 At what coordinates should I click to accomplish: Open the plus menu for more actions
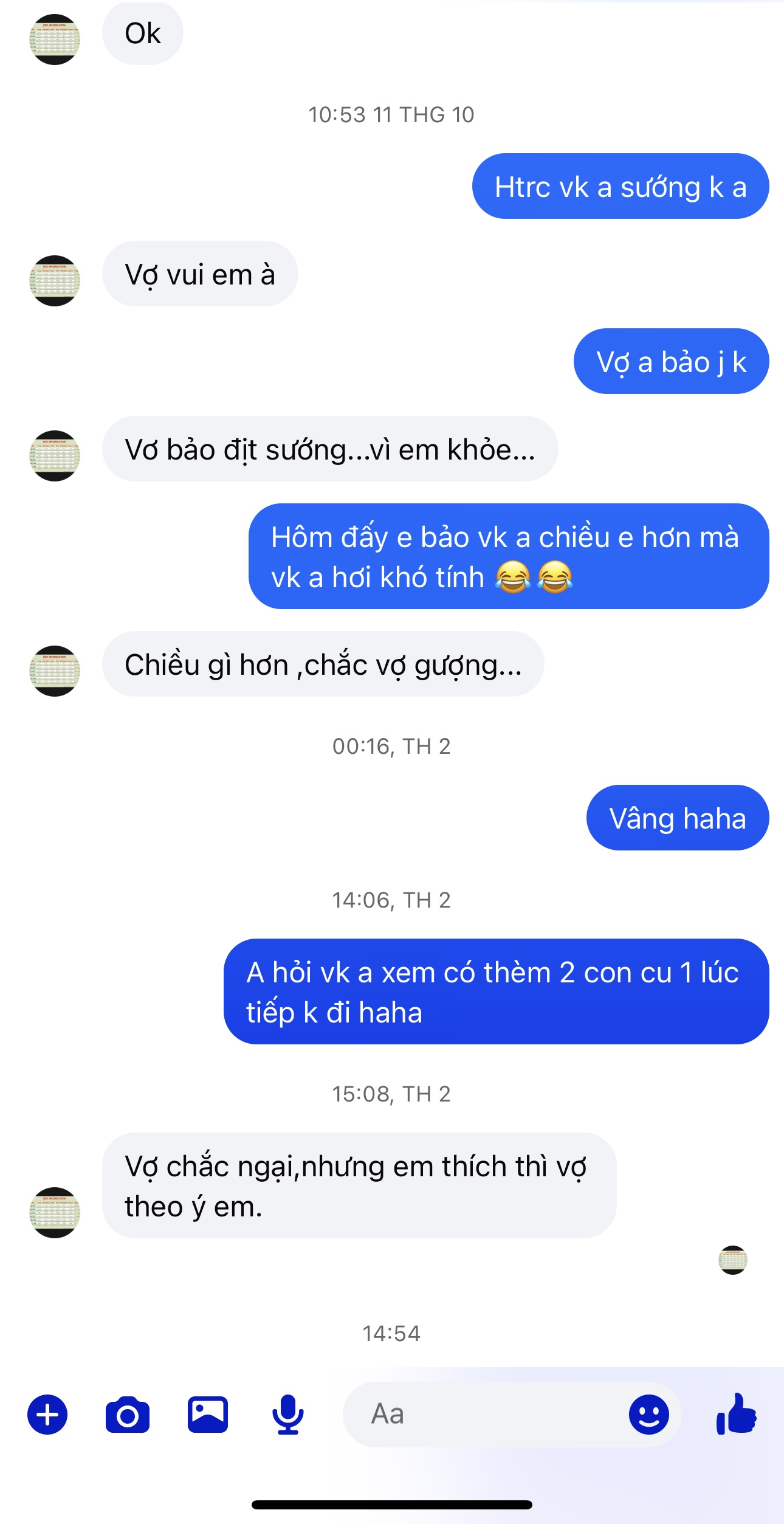click(x=47, y=1414)
